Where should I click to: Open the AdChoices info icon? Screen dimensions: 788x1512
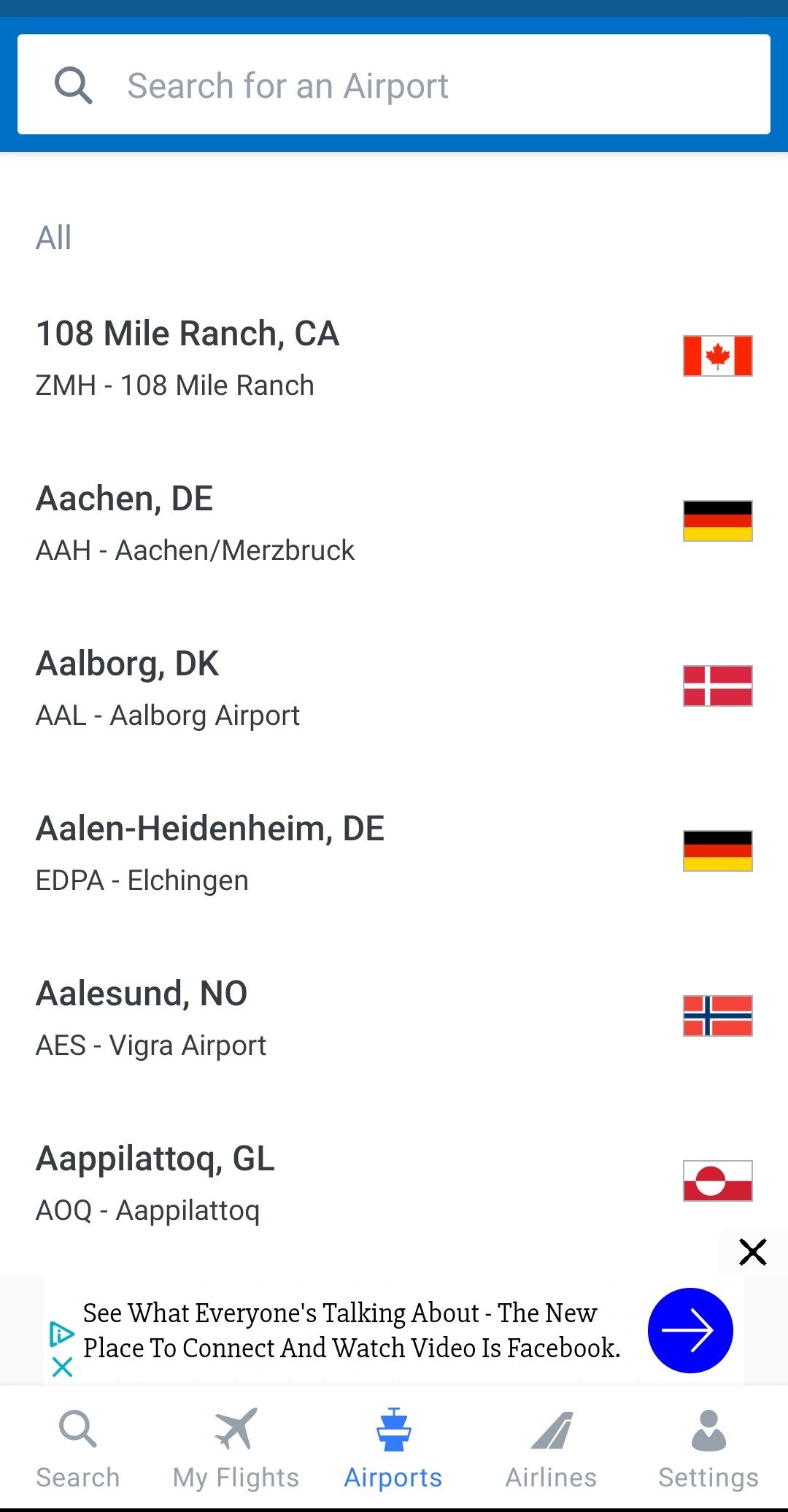(61, 1334)
